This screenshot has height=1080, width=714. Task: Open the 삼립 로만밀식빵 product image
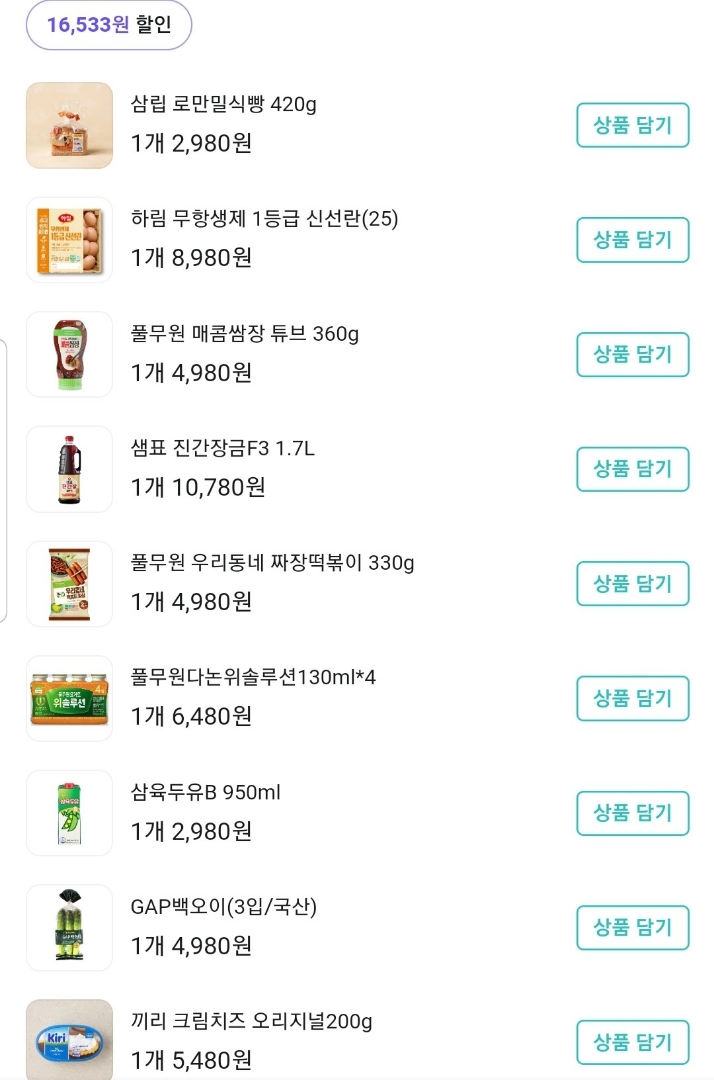69,125
